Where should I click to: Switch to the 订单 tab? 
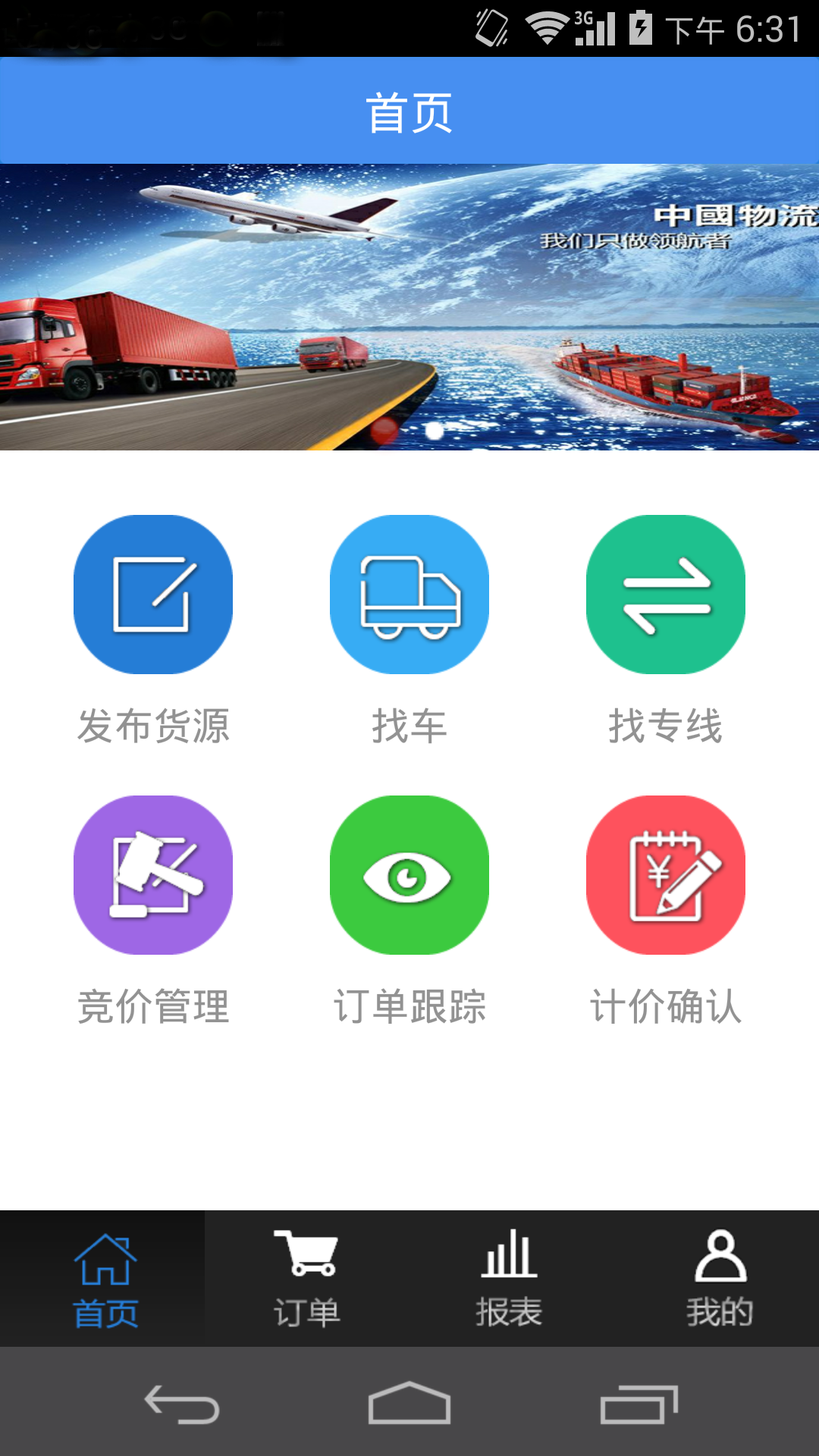307,1279
